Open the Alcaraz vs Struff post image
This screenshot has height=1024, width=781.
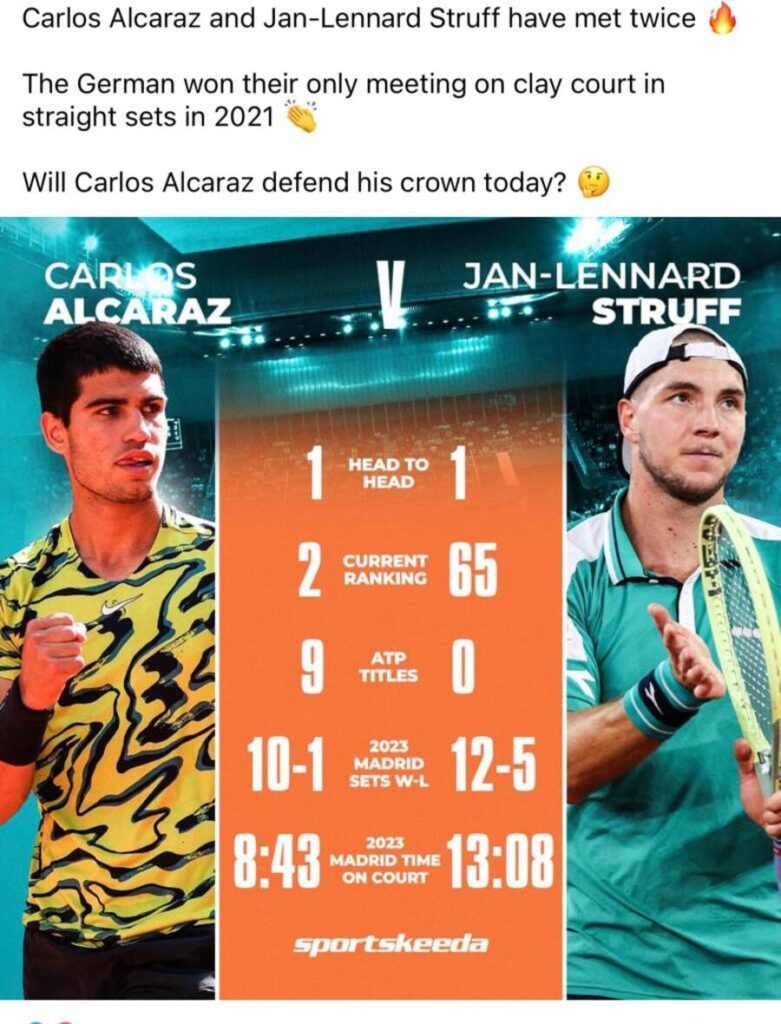[390, 608]
